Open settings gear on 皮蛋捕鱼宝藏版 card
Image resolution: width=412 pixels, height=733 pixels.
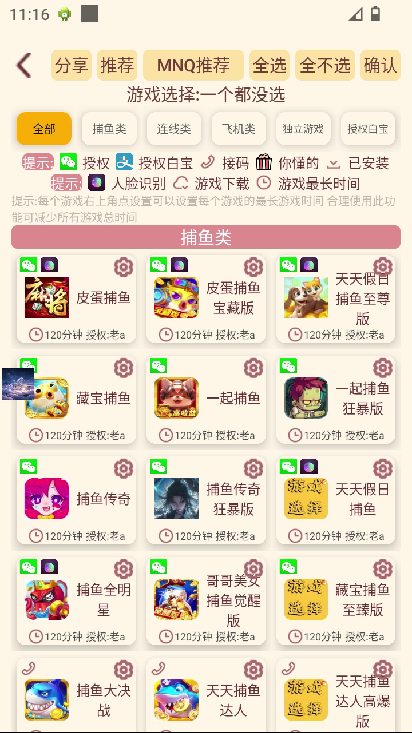[x=253, y=267]
